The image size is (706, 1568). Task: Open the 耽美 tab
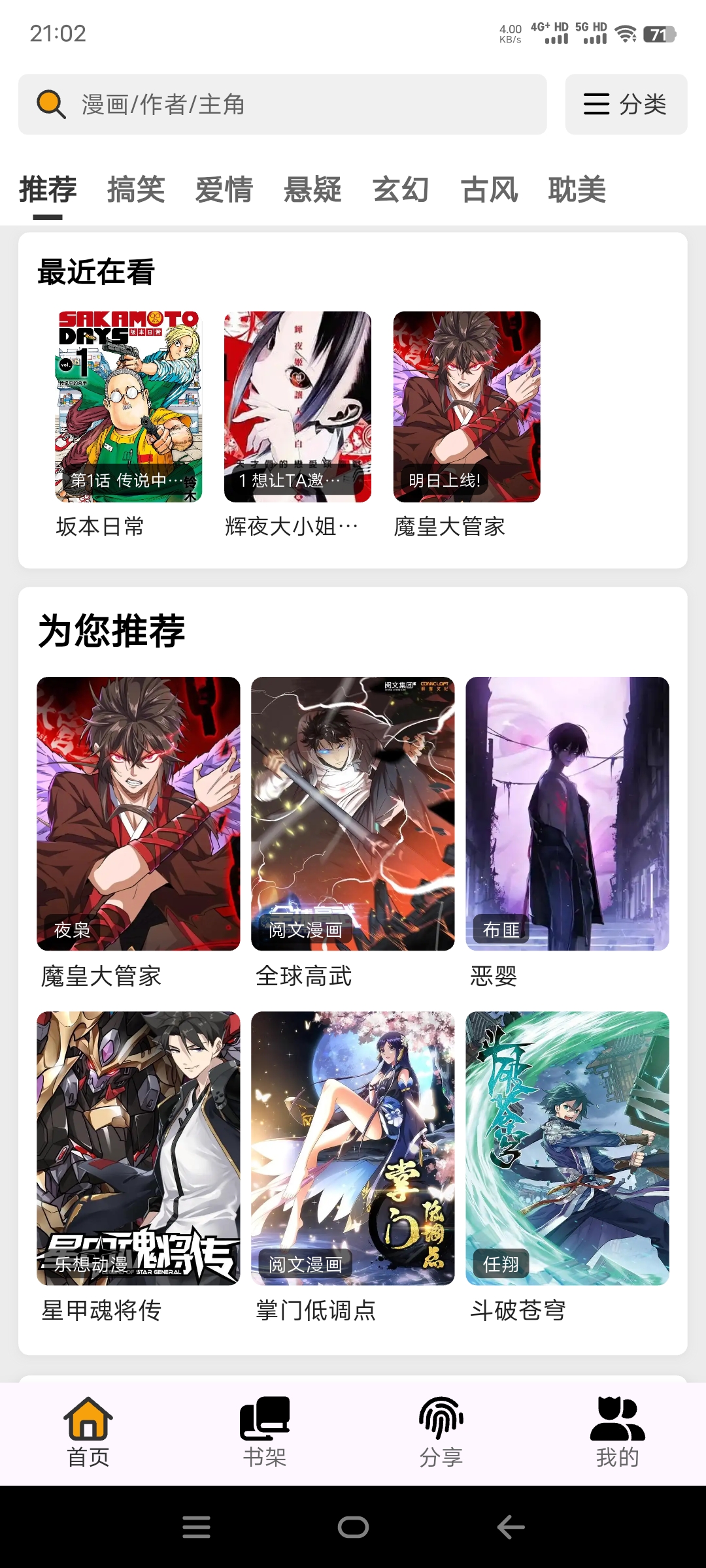tap(578, 189)
